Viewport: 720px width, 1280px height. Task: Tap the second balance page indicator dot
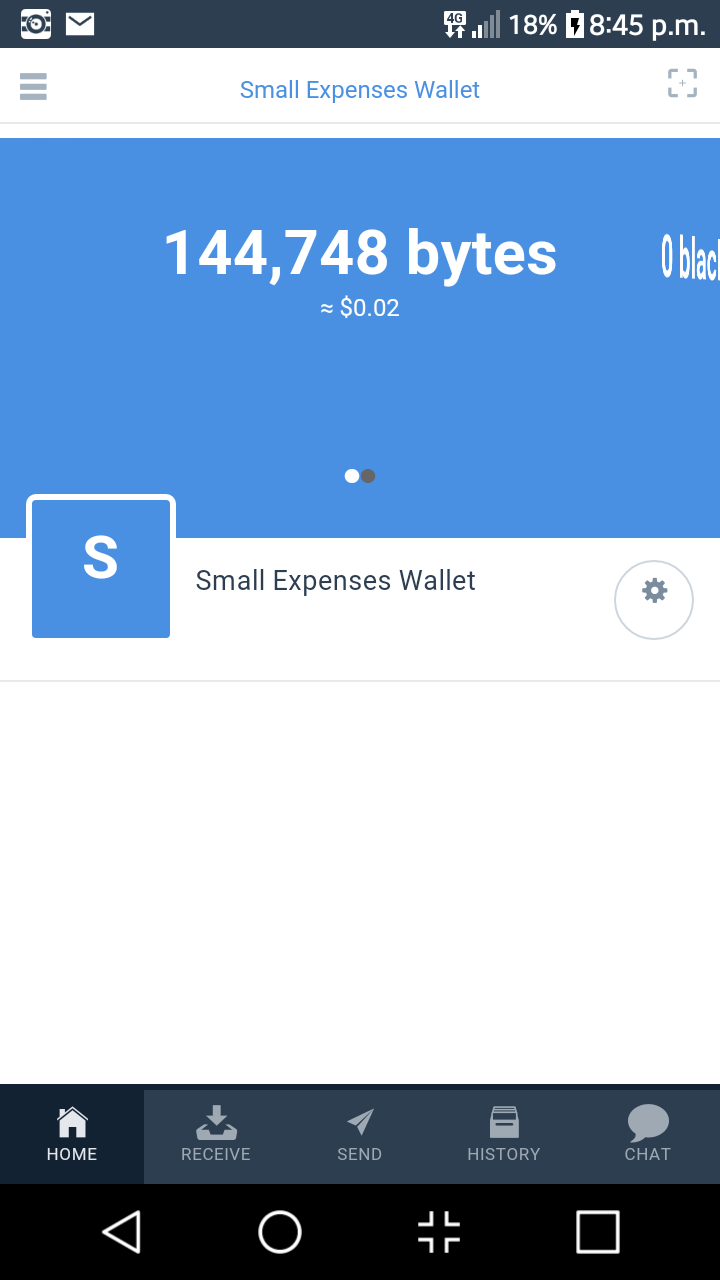(x=368, y=476)
